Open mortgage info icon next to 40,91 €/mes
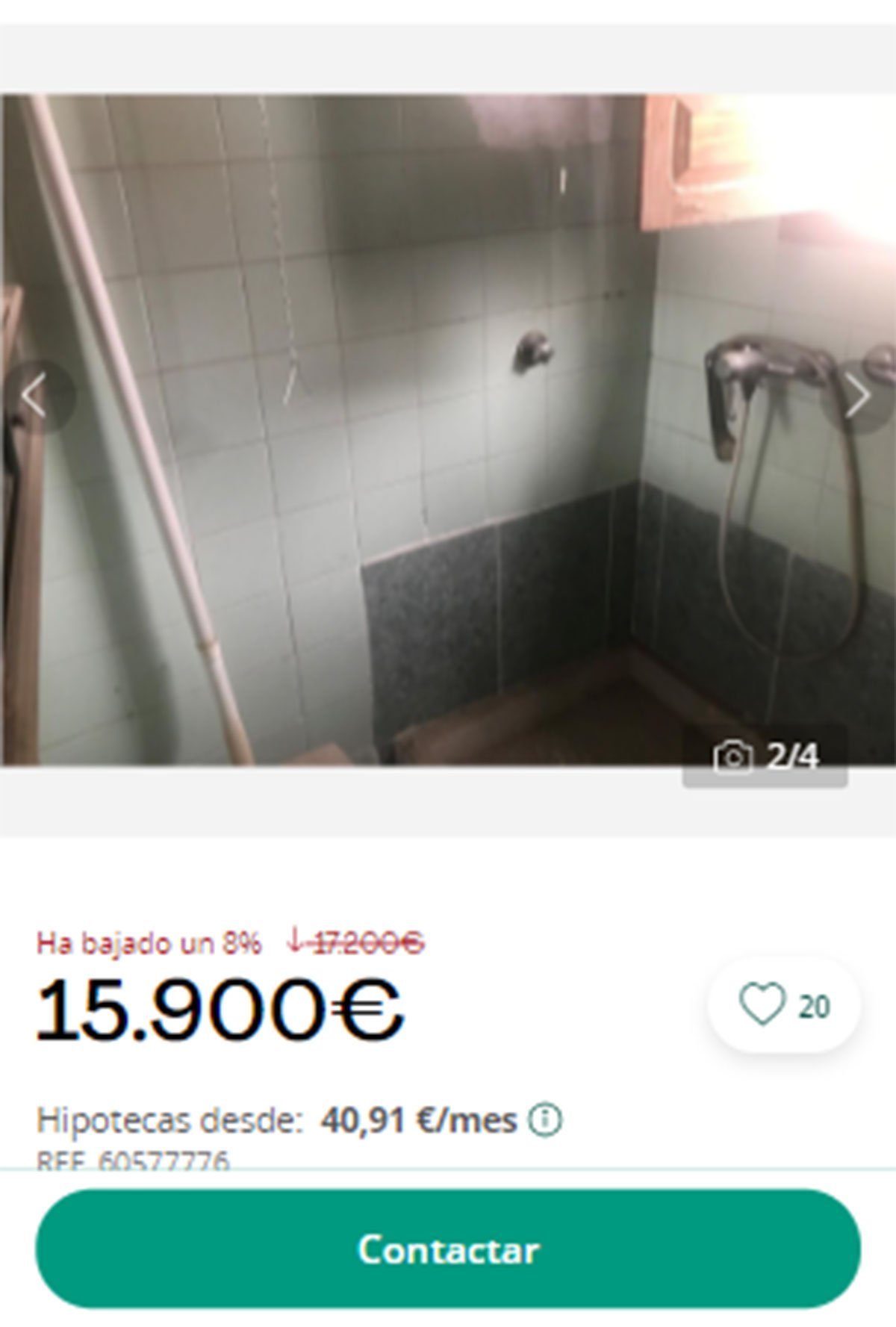 (x=546, y=1120)
